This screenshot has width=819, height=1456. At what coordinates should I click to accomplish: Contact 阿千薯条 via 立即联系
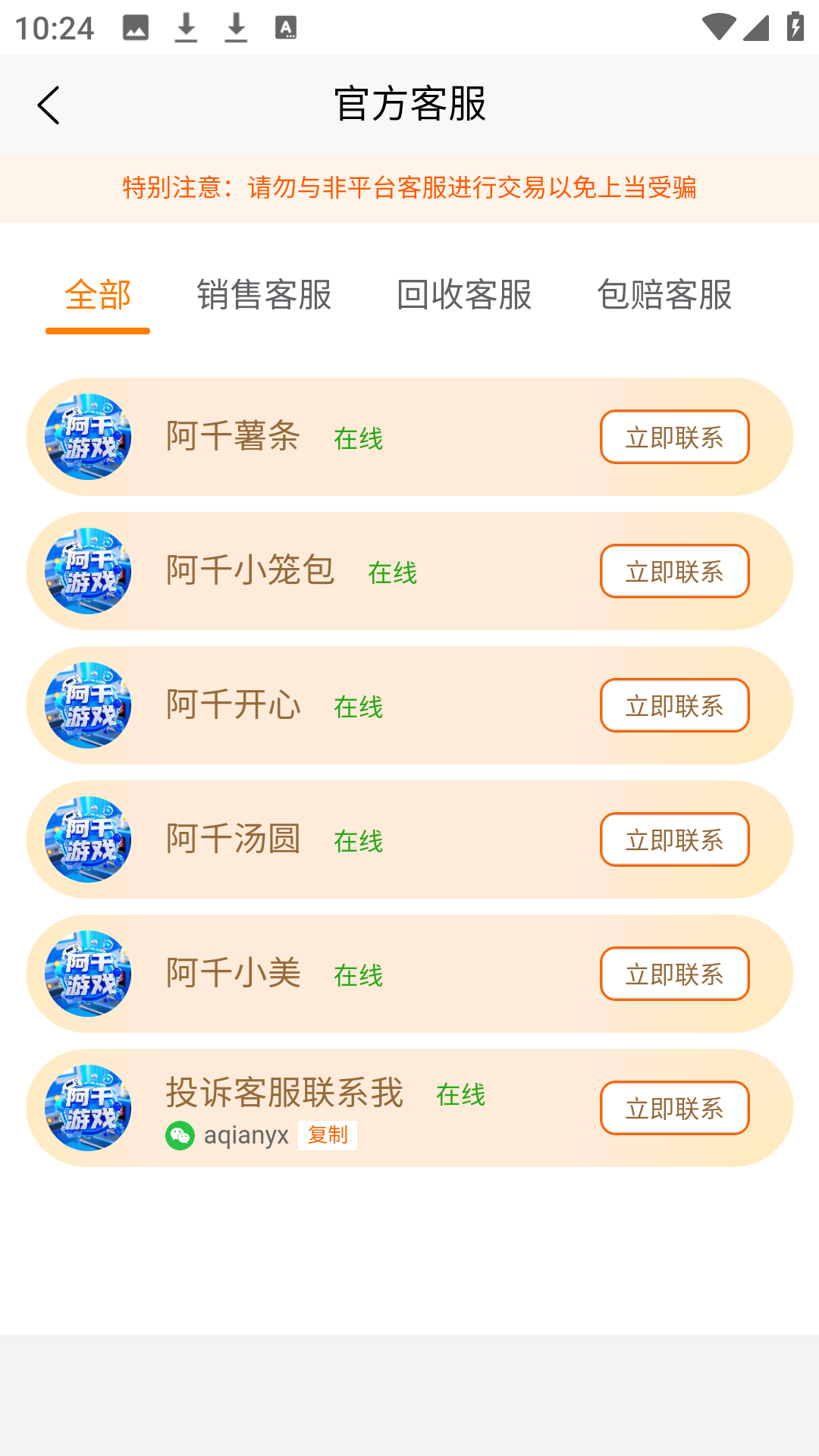[x=674, y=438]
